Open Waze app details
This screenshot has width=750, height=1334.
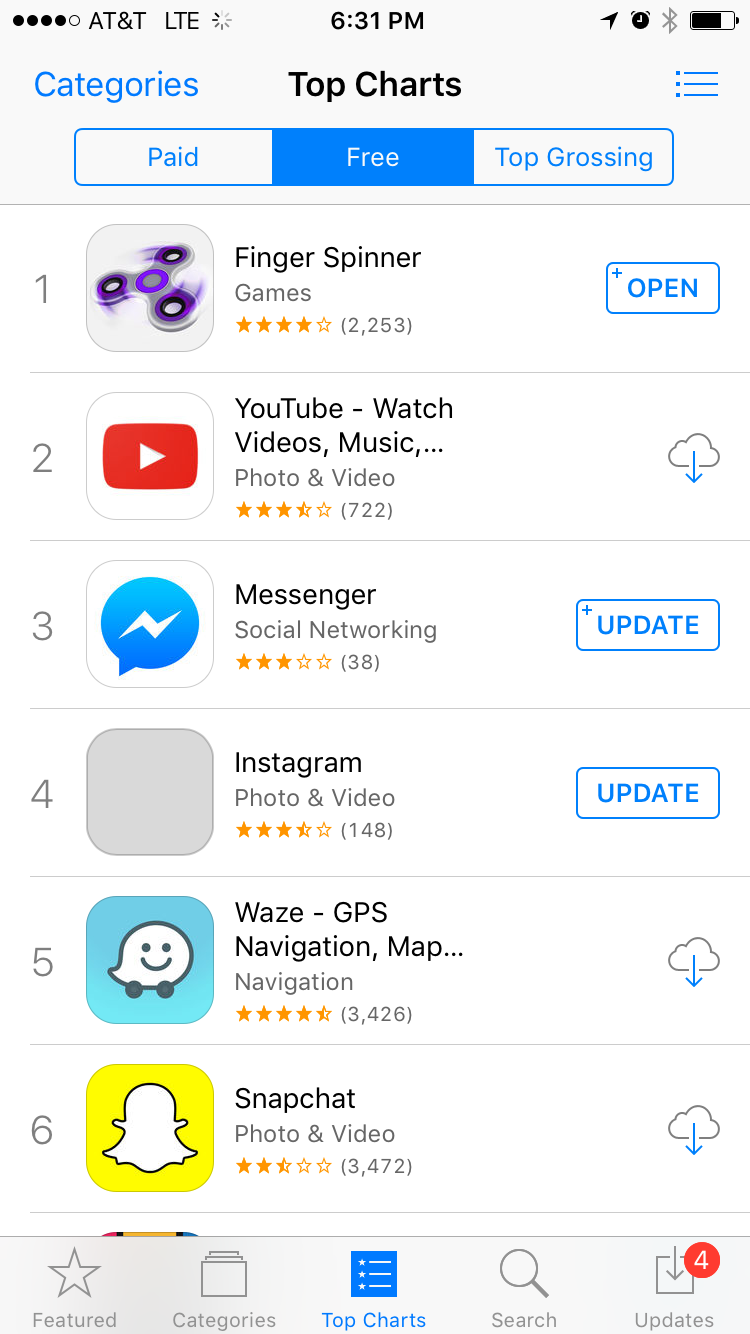tap(348, 929)
